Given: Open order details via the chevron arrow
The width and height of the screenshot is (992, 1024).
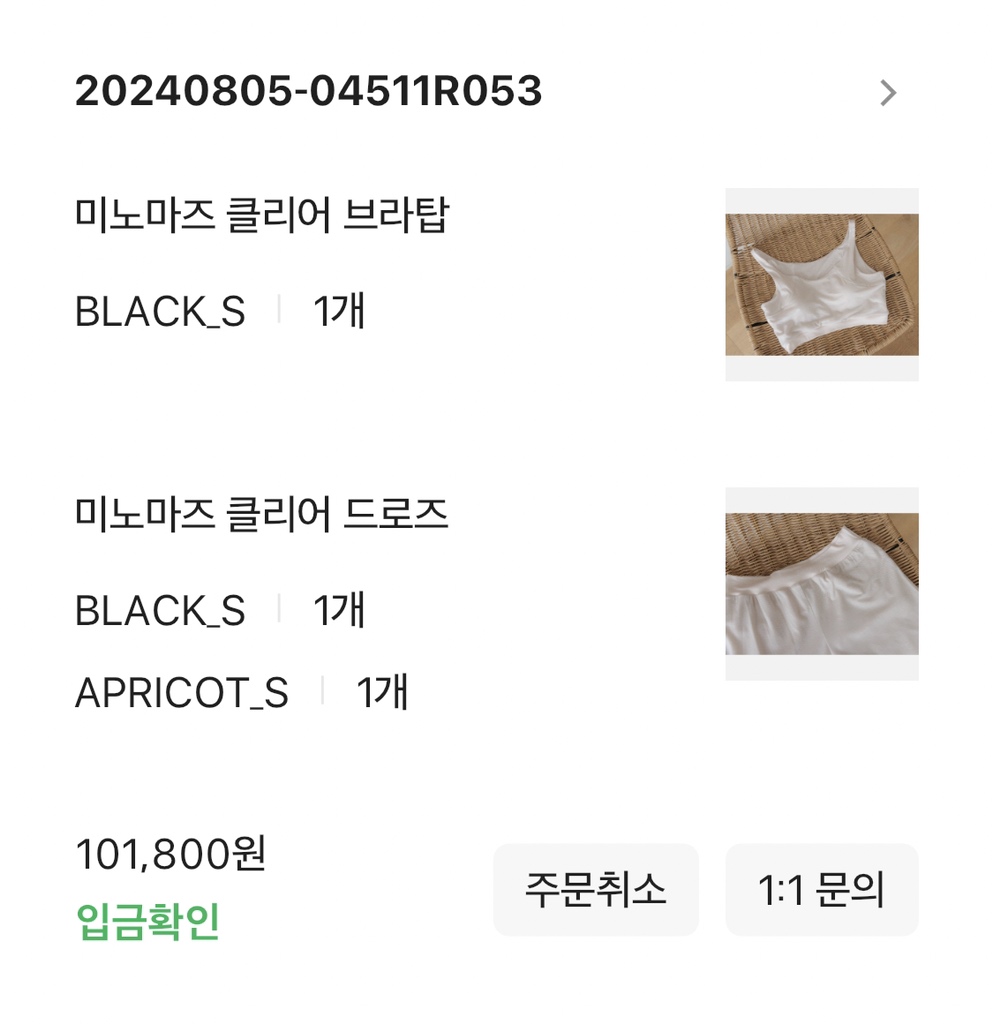Looking at the screenshot, I should [x=887, y=93].
